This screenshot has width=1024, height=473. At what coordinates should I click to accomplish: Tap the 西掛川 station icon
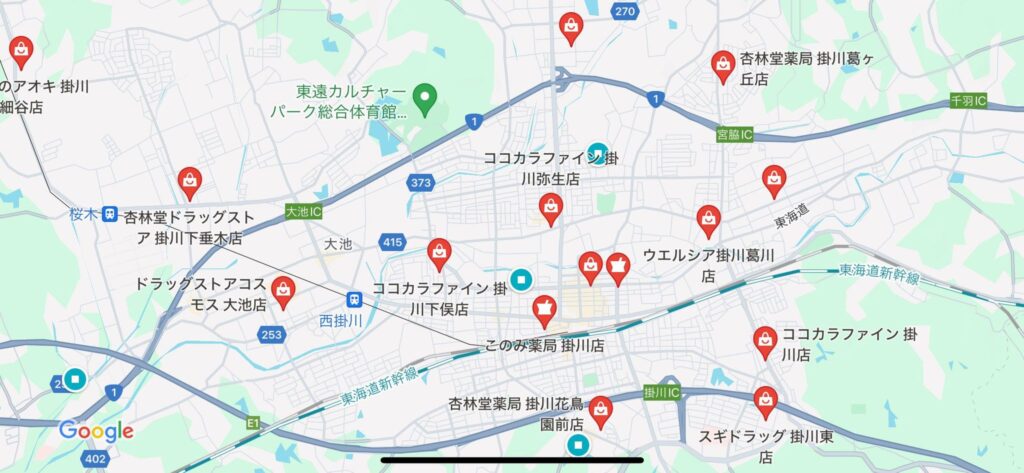coord(354,298)
